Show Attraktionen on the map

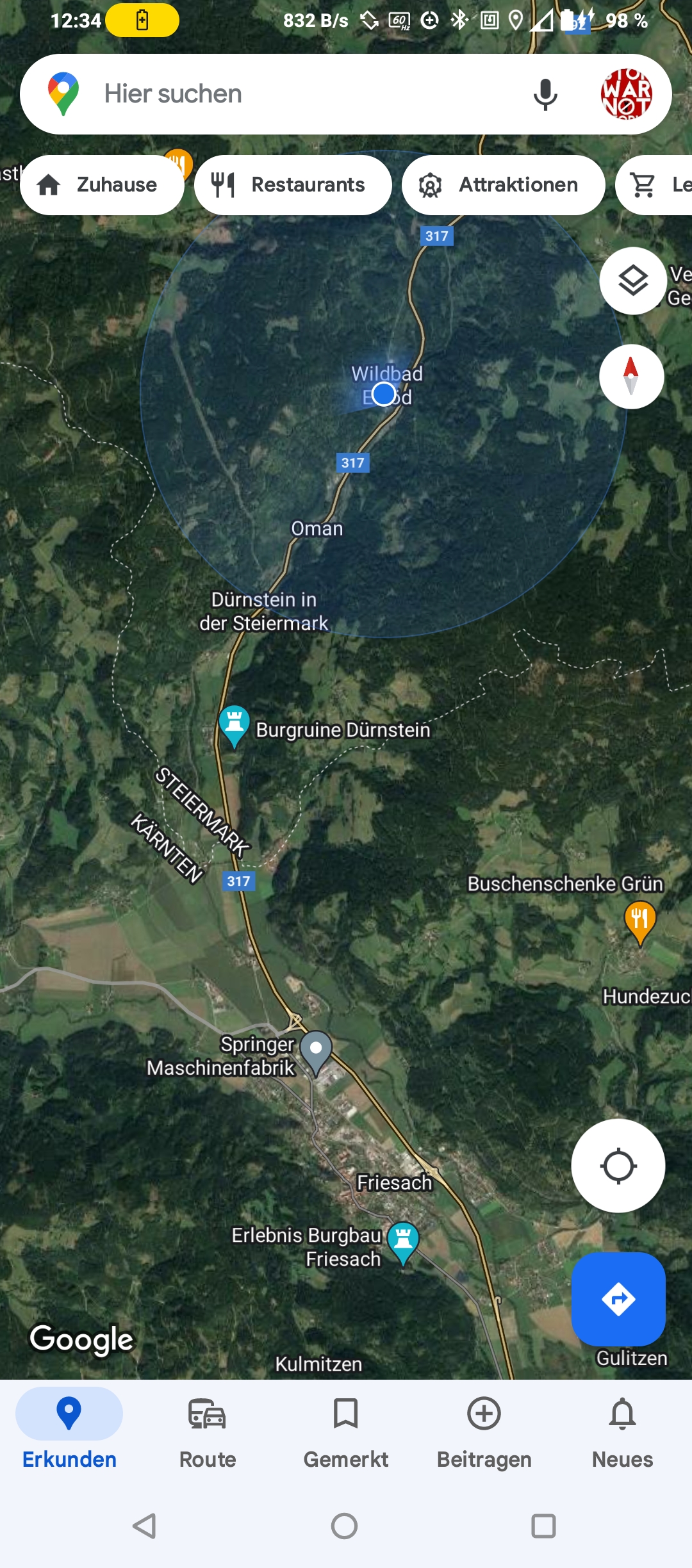click(503, 185)
